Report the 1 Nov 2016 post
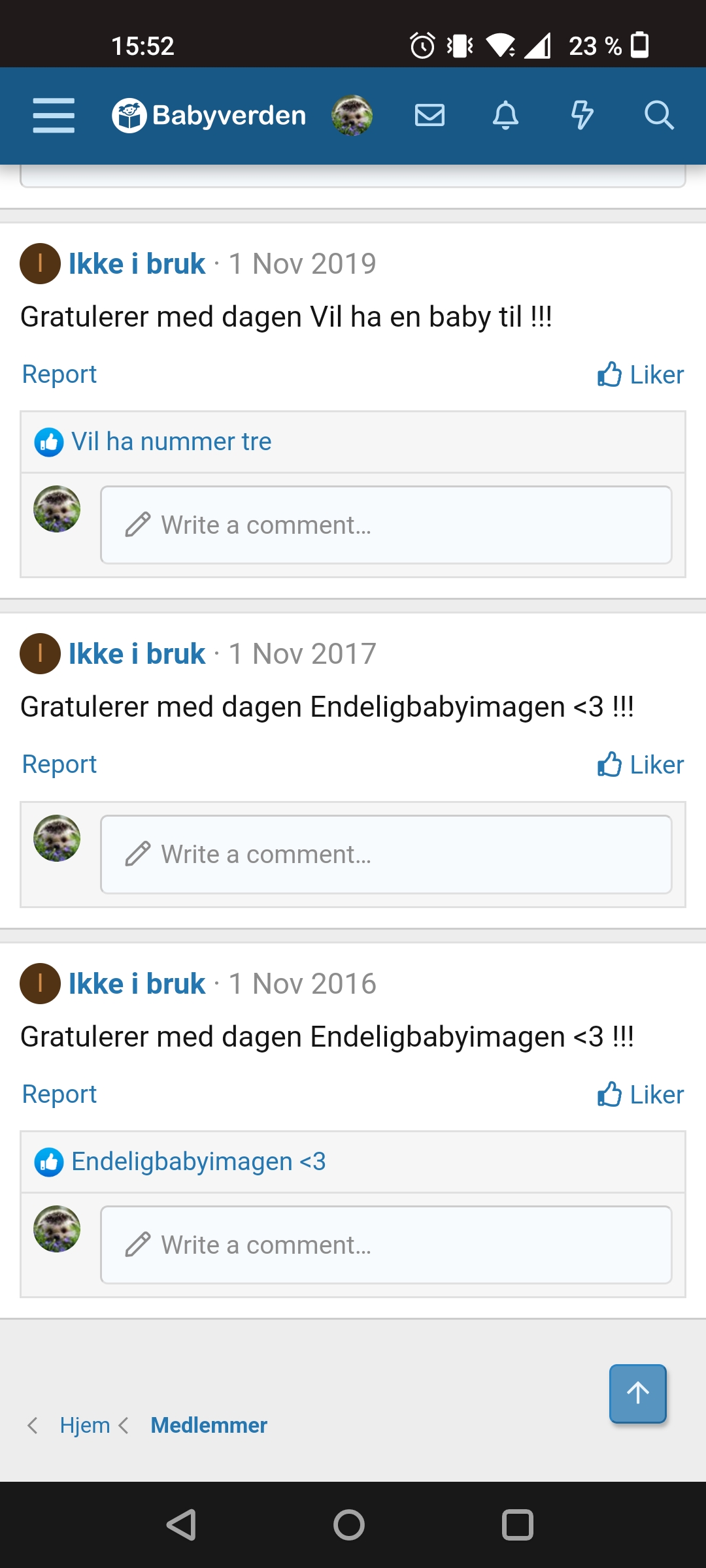 click(59, 1094)
